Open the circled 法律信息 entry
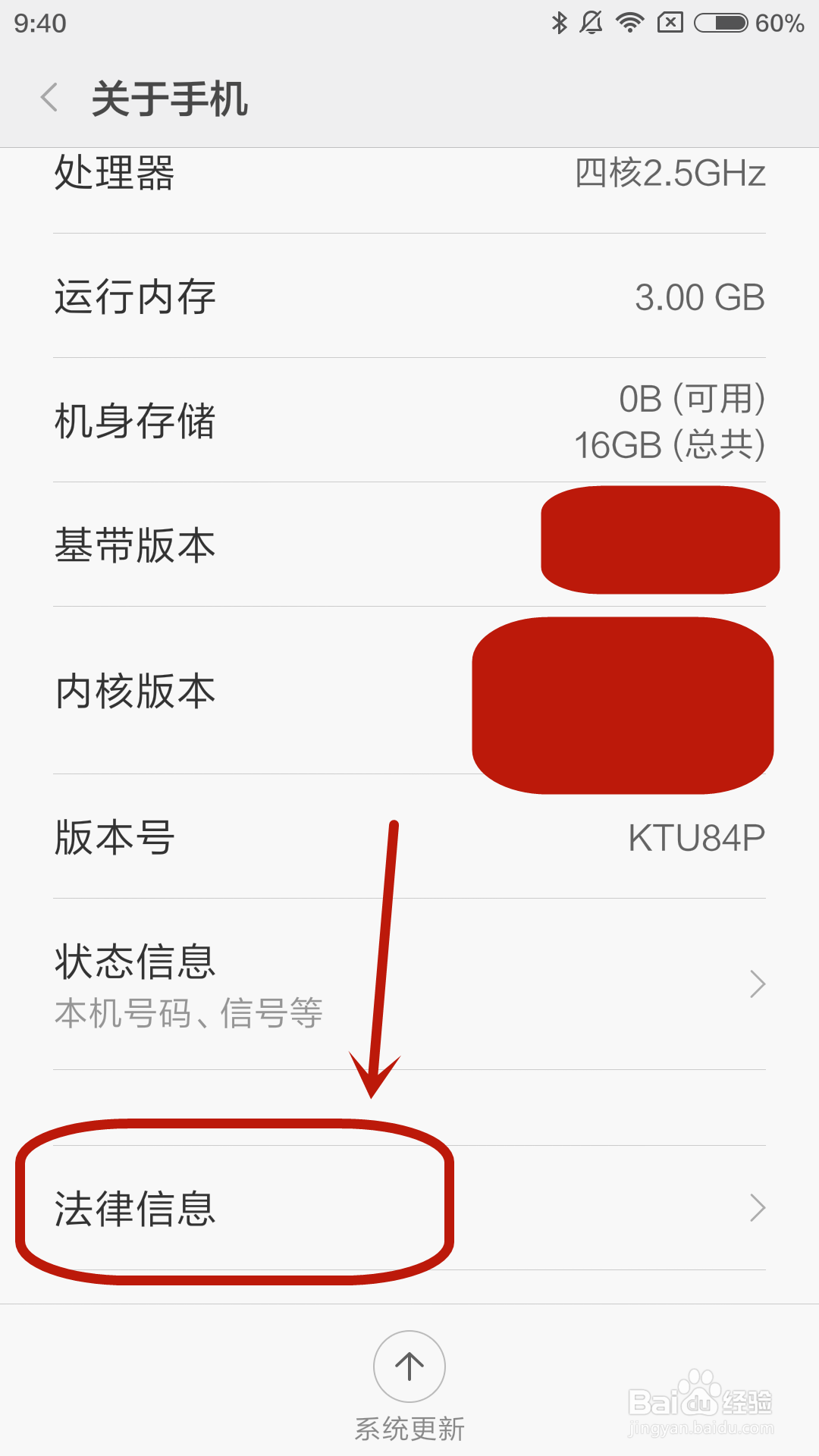 click(x=227, y=1207)
